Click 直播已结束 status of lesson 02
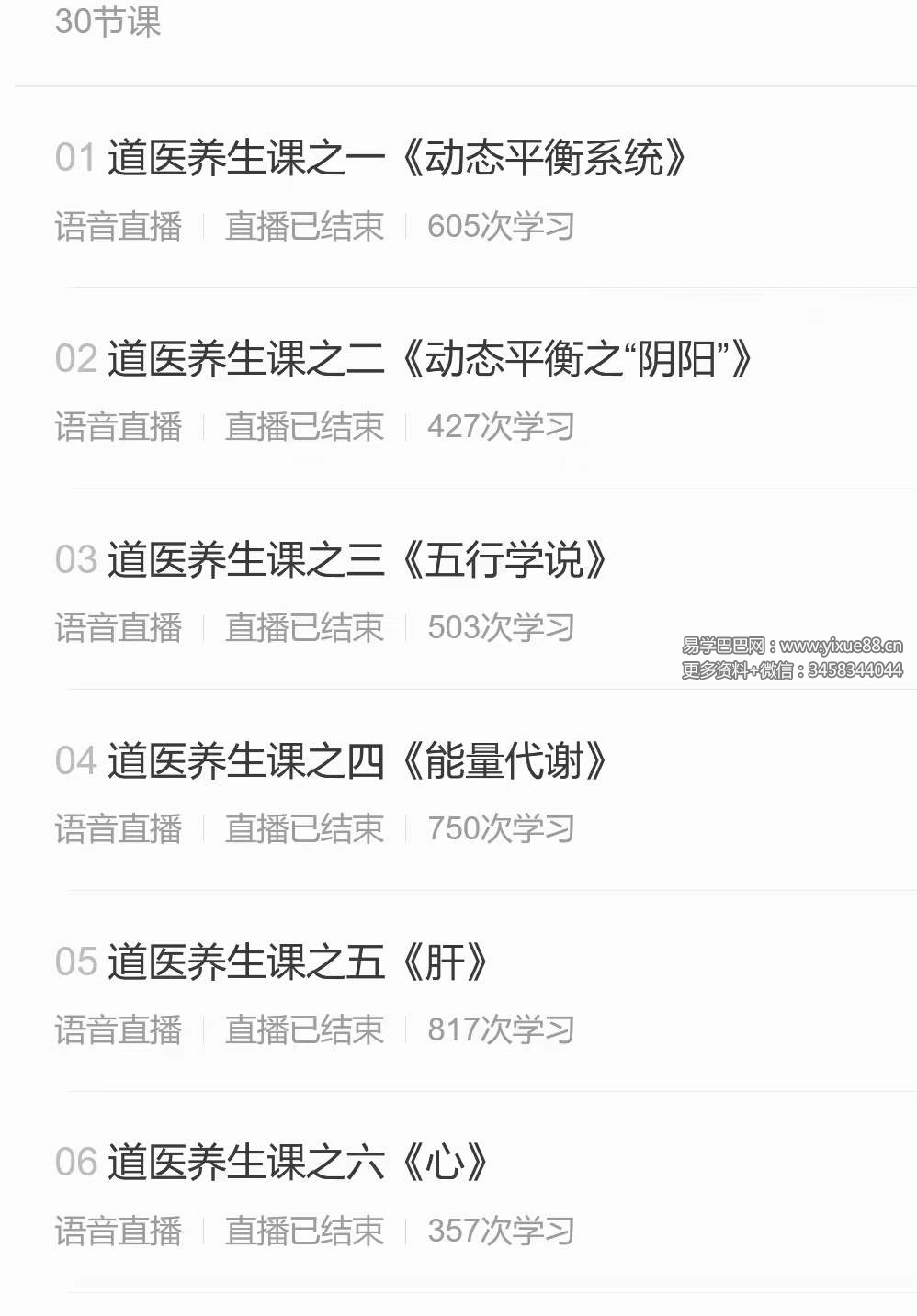917x1316 pixels. coord(305,426)
